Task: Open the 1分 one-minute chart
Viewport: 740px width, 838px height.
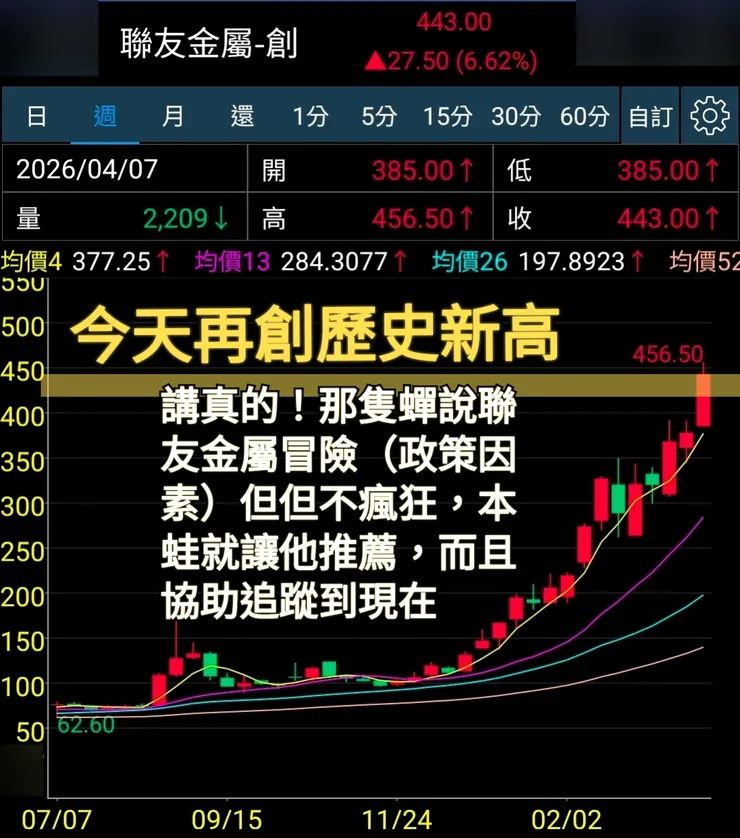Action: click(x=312, y=115)
